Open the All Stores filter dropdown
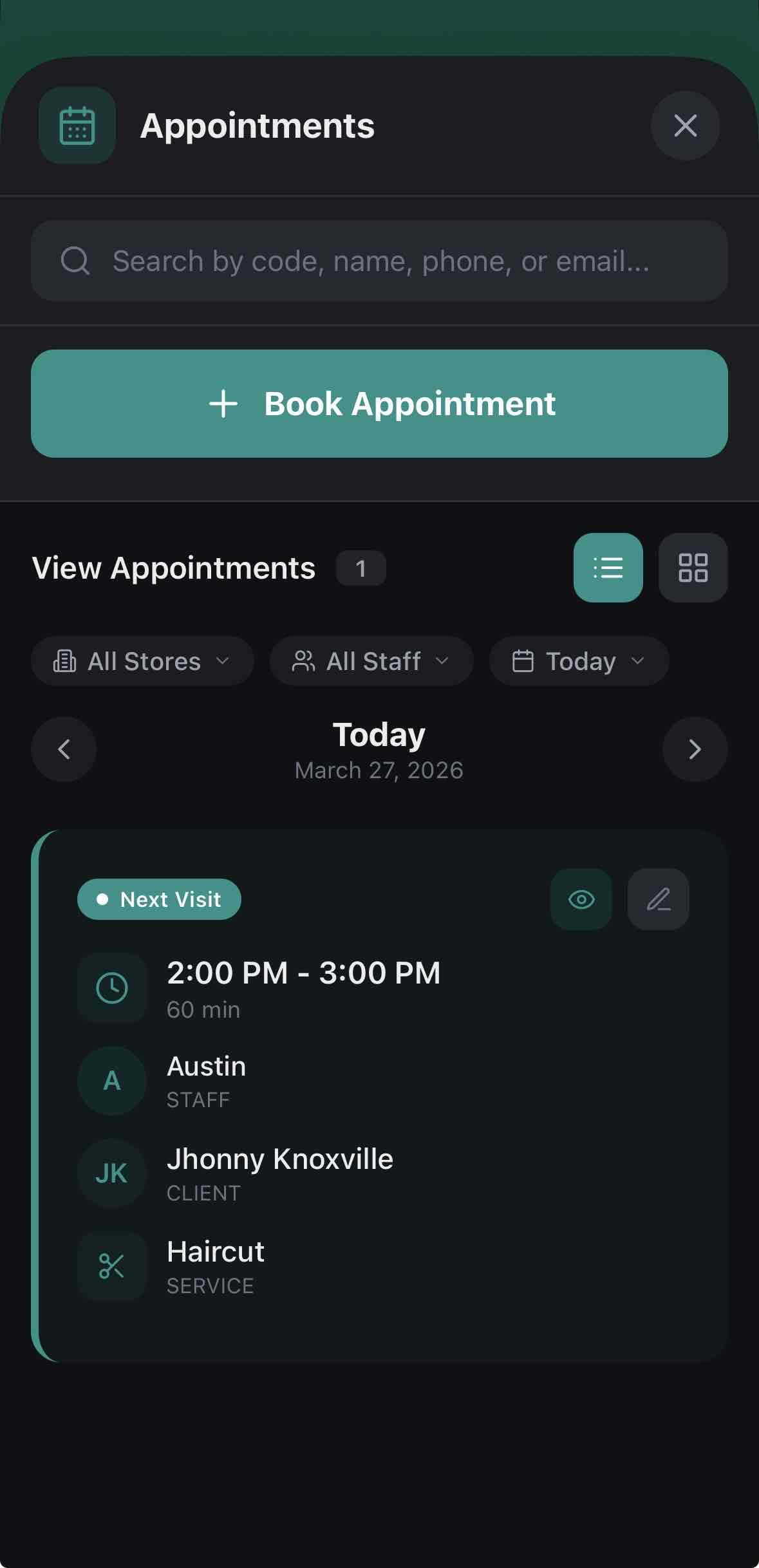 tap(142, 660)
